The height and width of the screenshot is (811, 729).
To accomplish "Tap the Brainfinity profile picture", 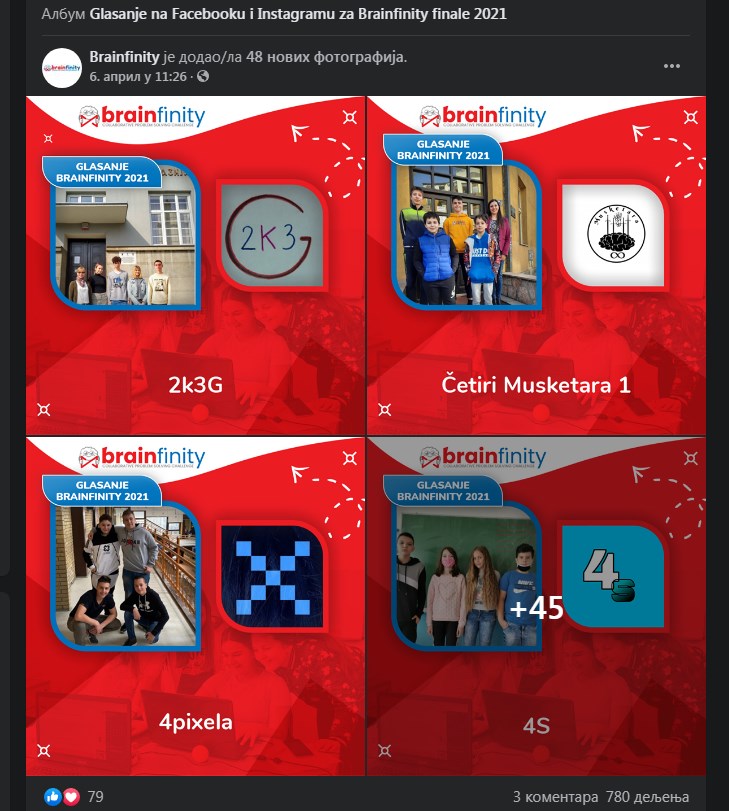I will (x=61, y=67).
